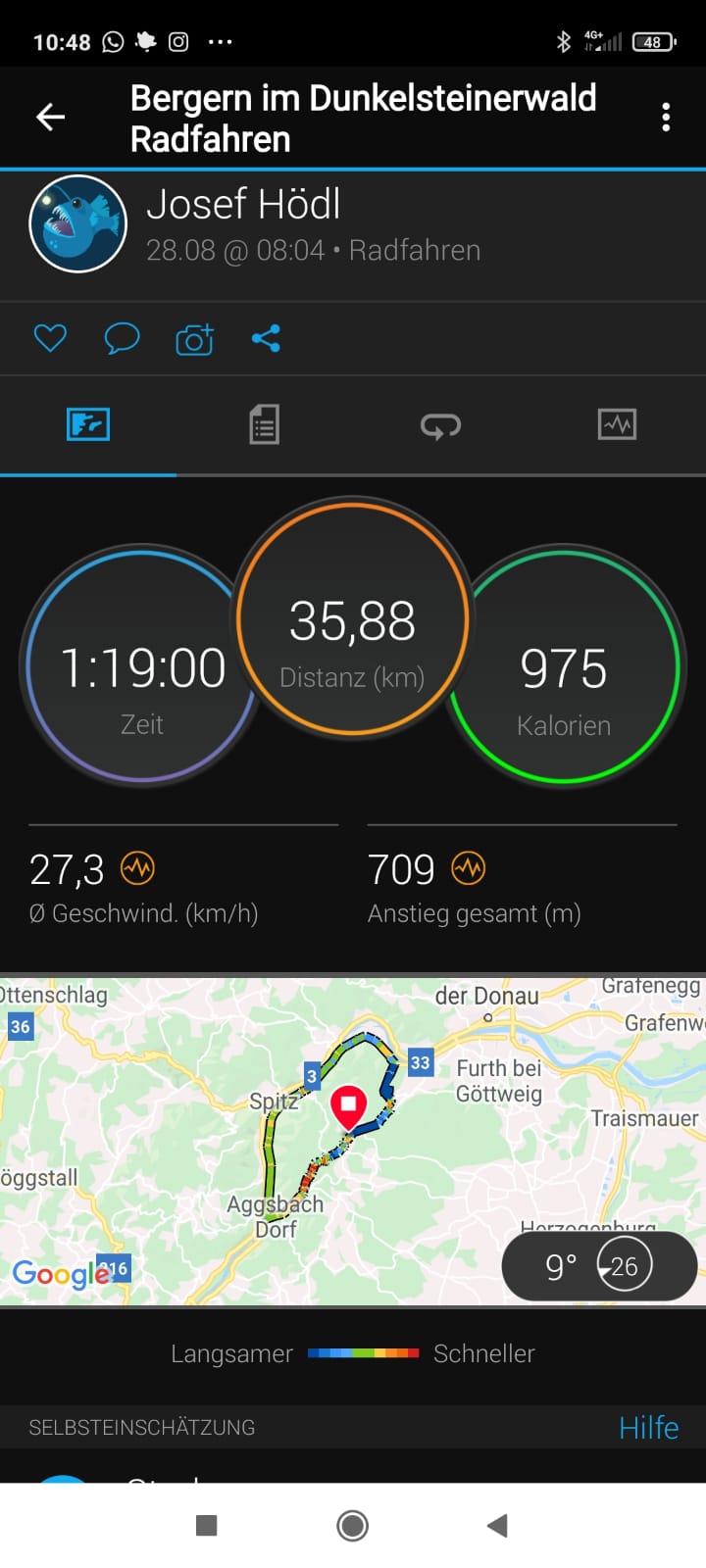Image resolution: width=706 pixels, height=1568 pixels.
Task: Open the Hilfe link
Action: coord(648,1428)
